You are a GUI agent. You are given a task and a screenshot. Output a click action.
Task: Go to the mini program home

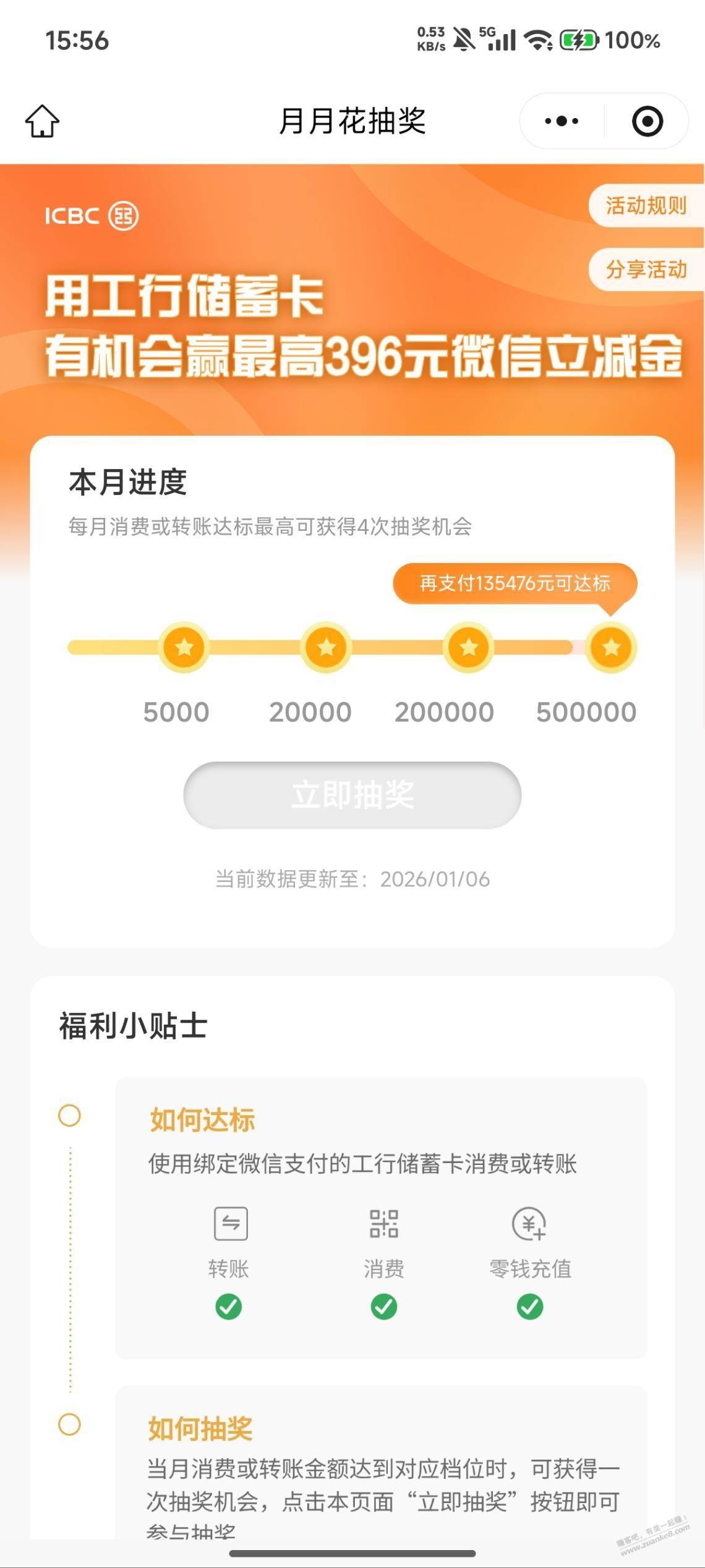coord(42,121)
